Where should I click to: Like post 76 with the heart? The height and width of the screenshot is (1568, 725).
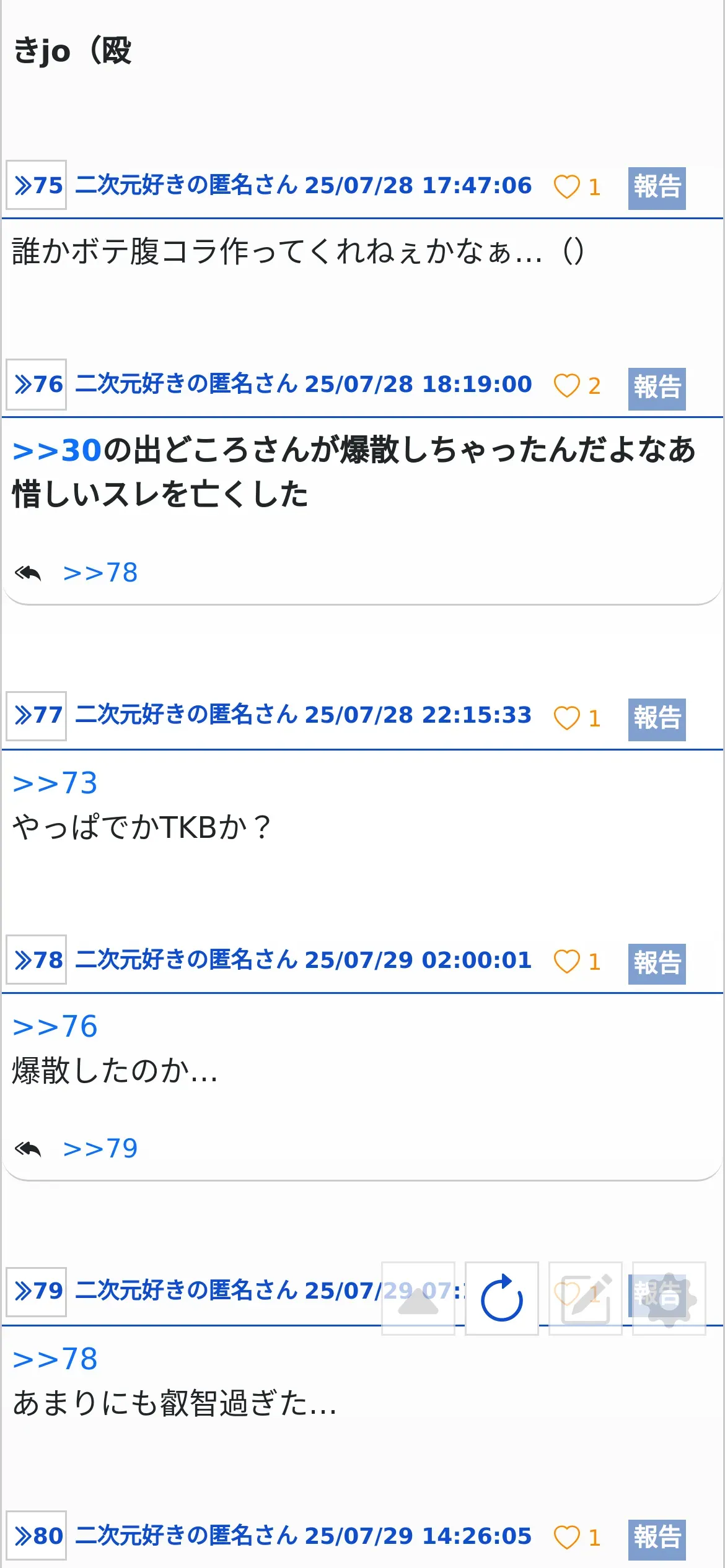coord(566,386)
